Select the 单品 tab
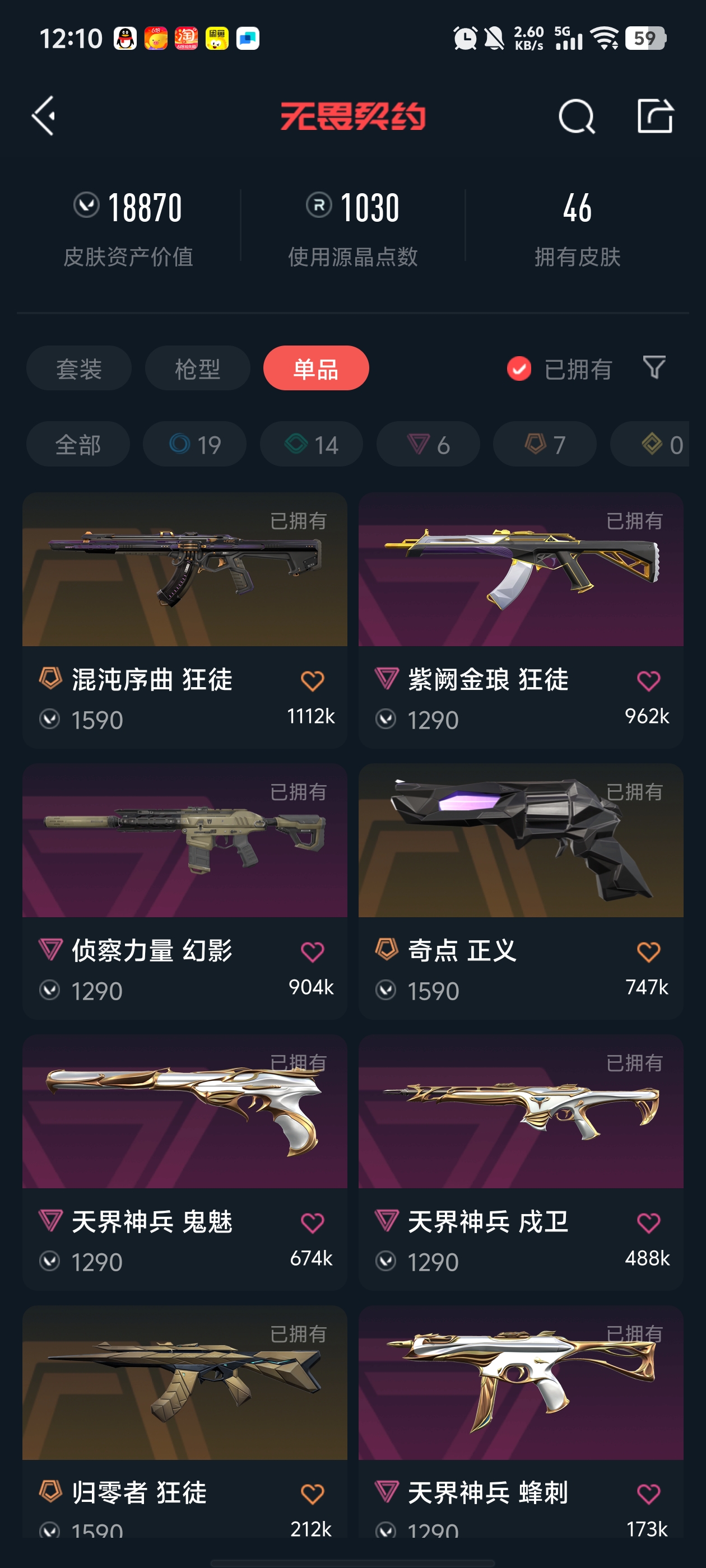Viewport: 706px width, 1568px height. pyautogui.click(x=315, y=368)
